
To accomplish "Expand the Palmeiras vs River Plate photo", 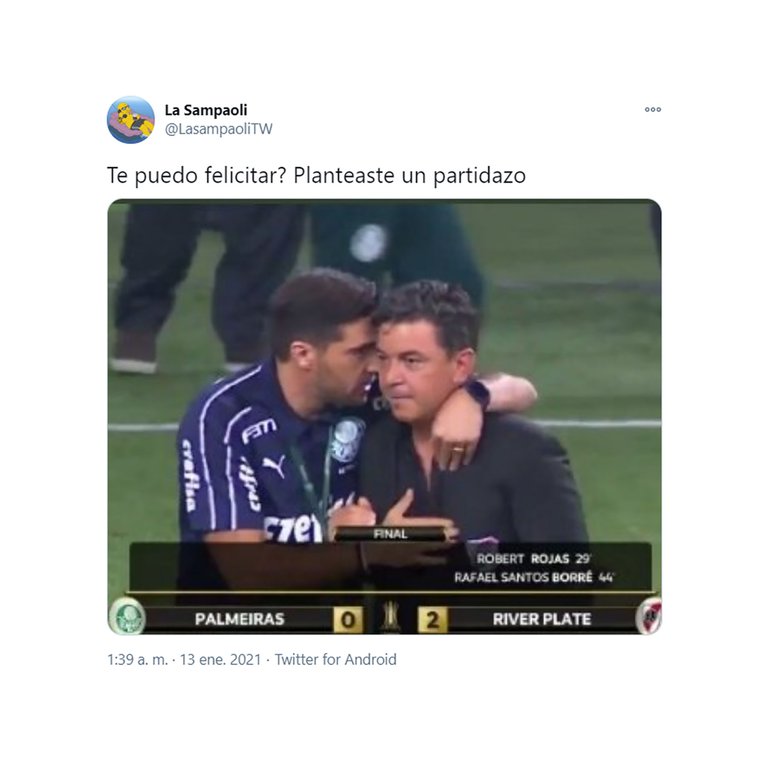I will click(x=384, y=417).
